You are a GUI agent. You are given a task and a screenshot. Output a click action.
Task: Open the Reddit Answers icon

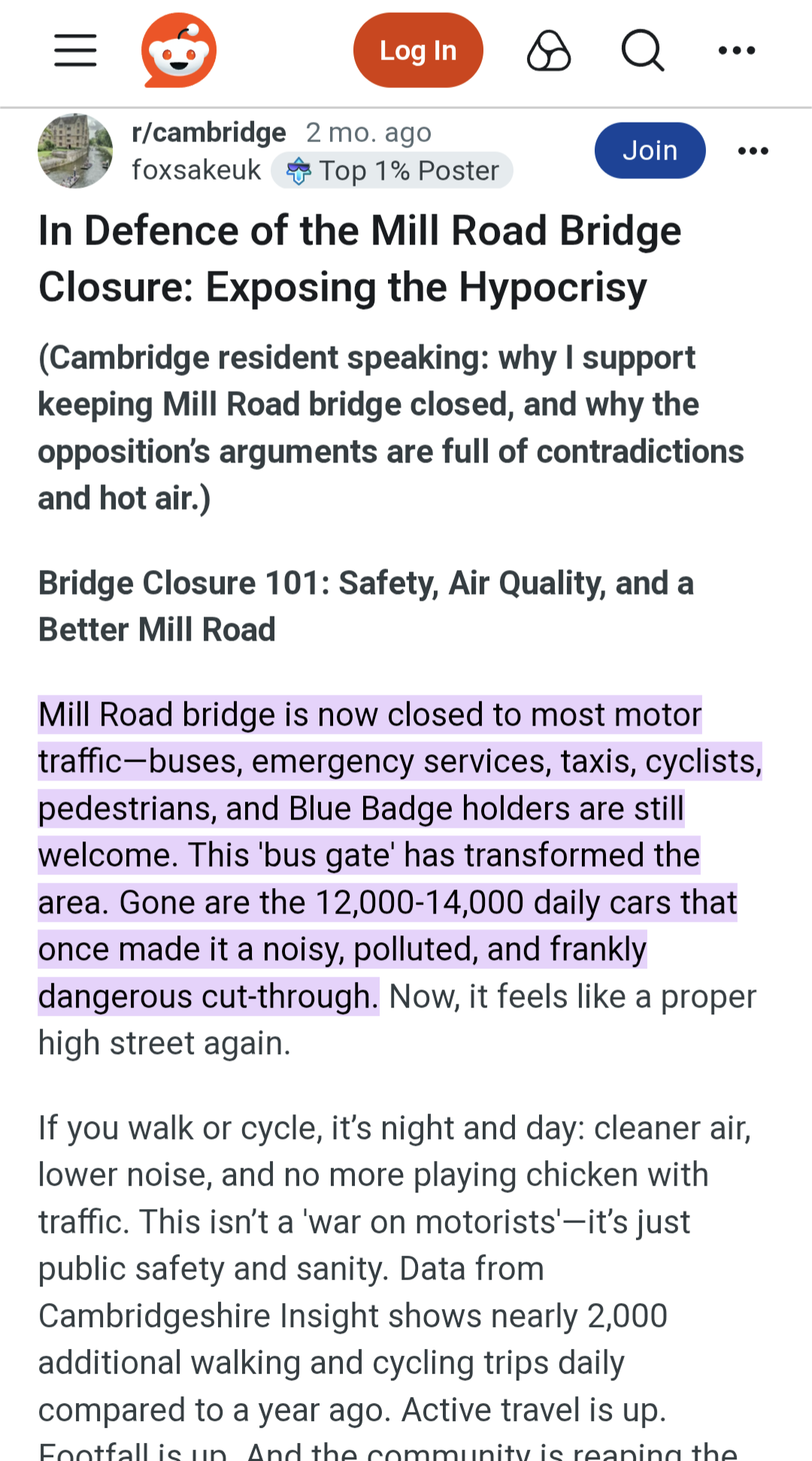(x=549, y=50)
